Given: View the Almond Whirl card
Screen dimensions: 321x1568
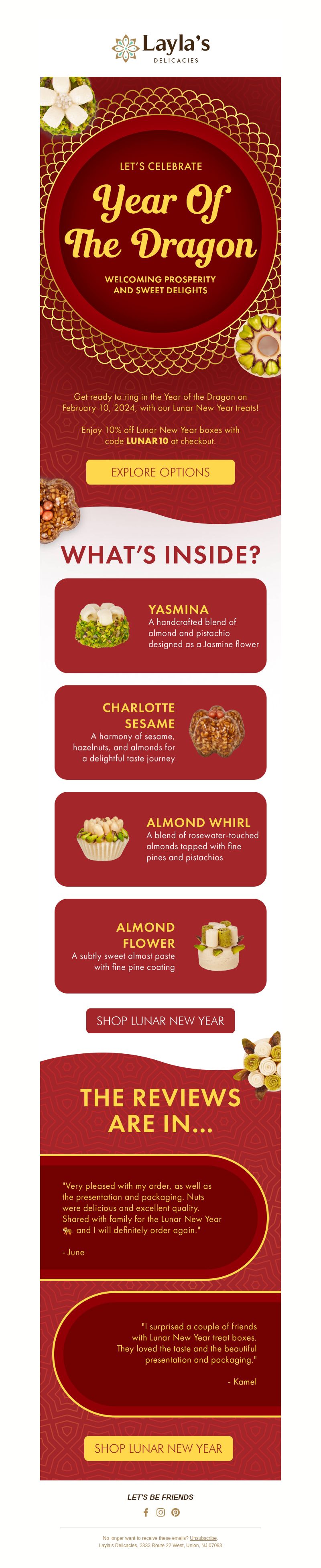Looking at the screenshot, I should pos(160,839).
